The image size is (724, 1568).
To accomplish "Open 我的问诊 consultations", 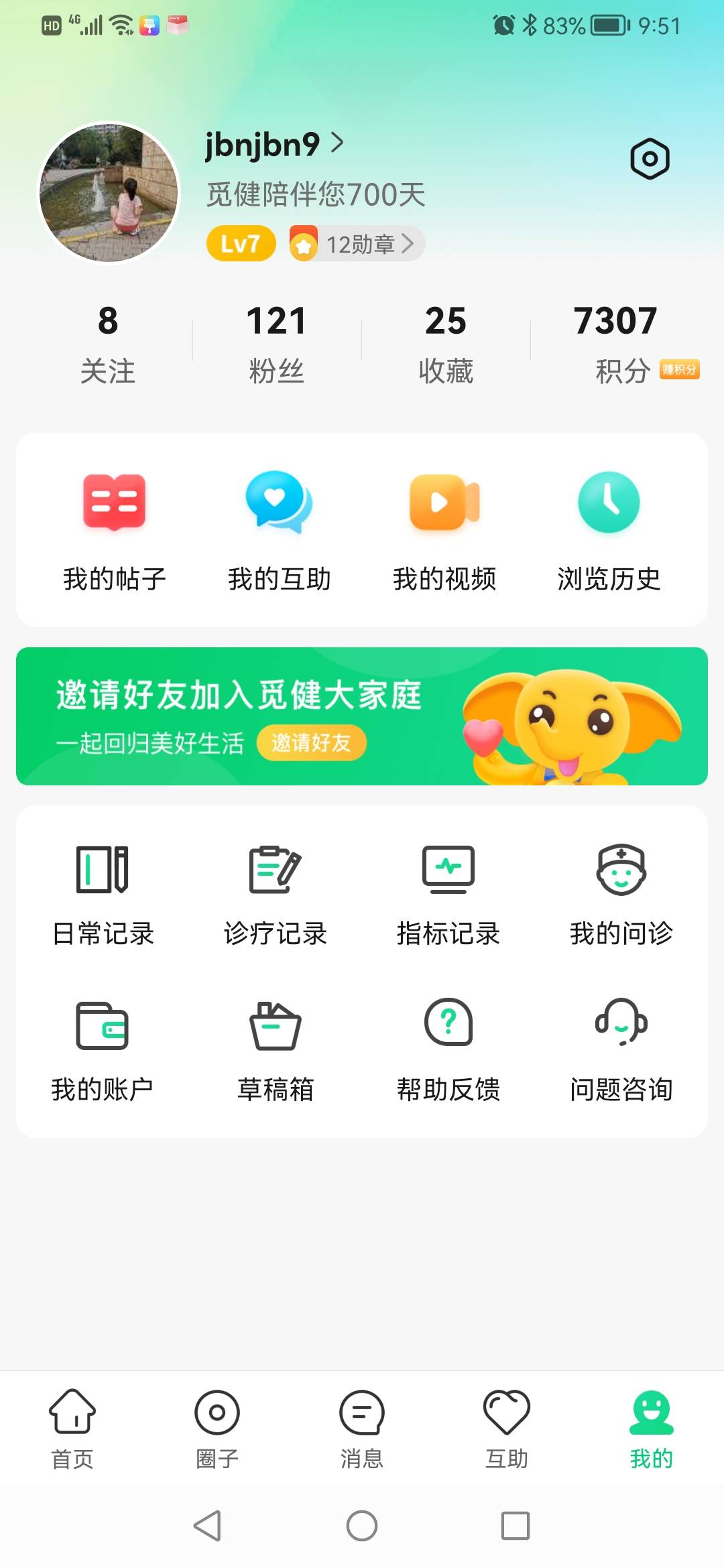I will (x=621, y=891).
